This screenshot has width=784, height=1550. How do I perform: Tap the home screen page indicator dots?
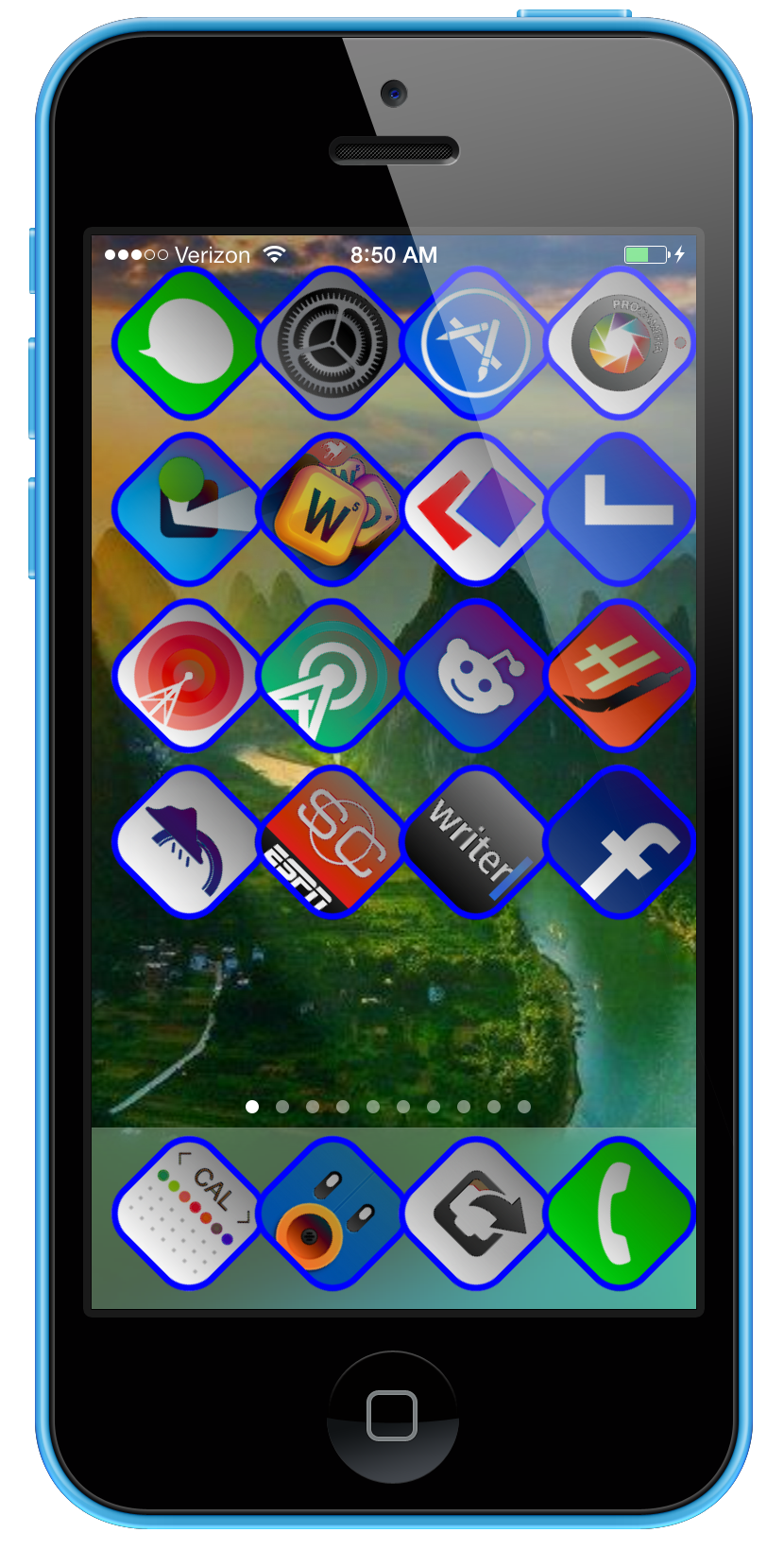pyautogui.click(x=388, y=1107)
